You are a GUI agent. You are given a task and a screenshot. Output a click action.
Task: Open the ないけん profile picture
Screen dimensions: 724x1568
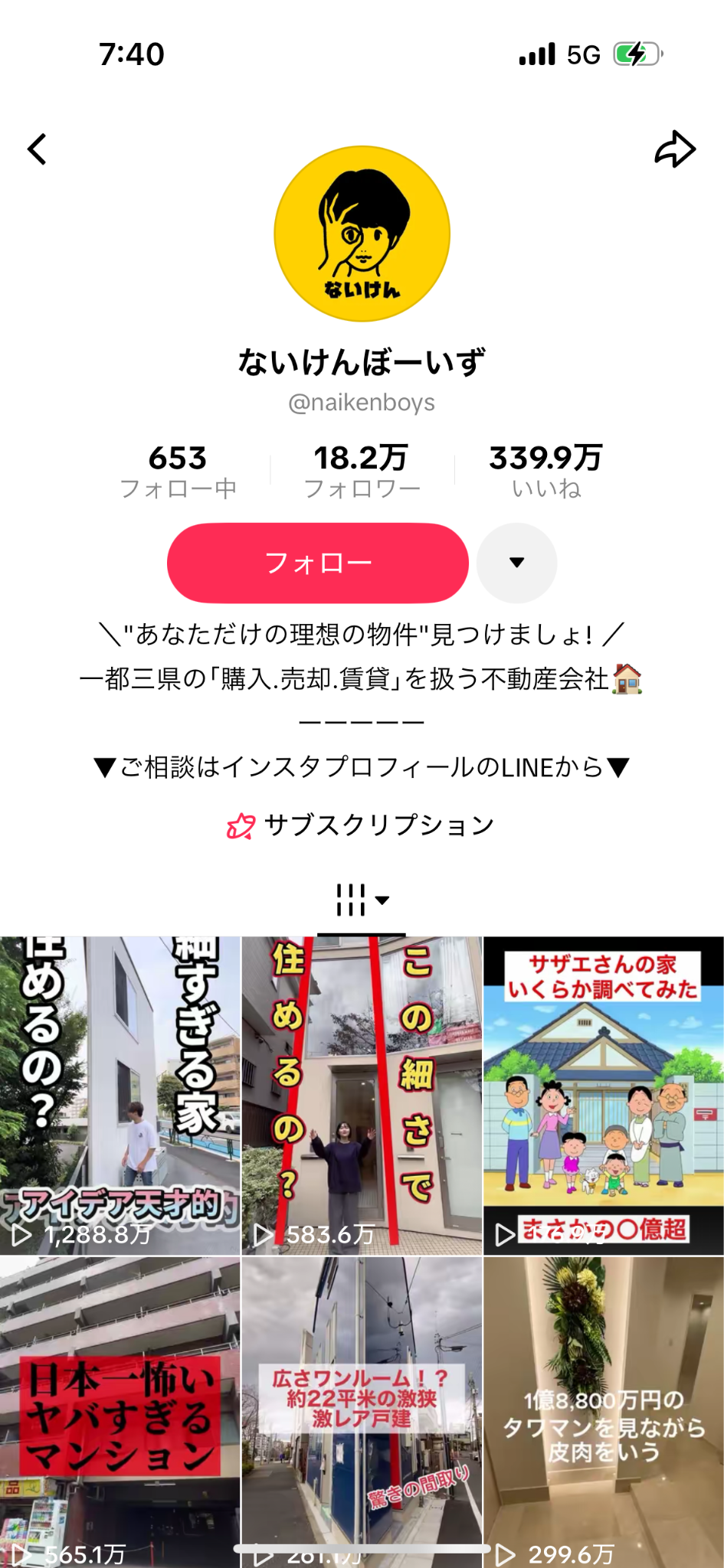pos(362,234)
